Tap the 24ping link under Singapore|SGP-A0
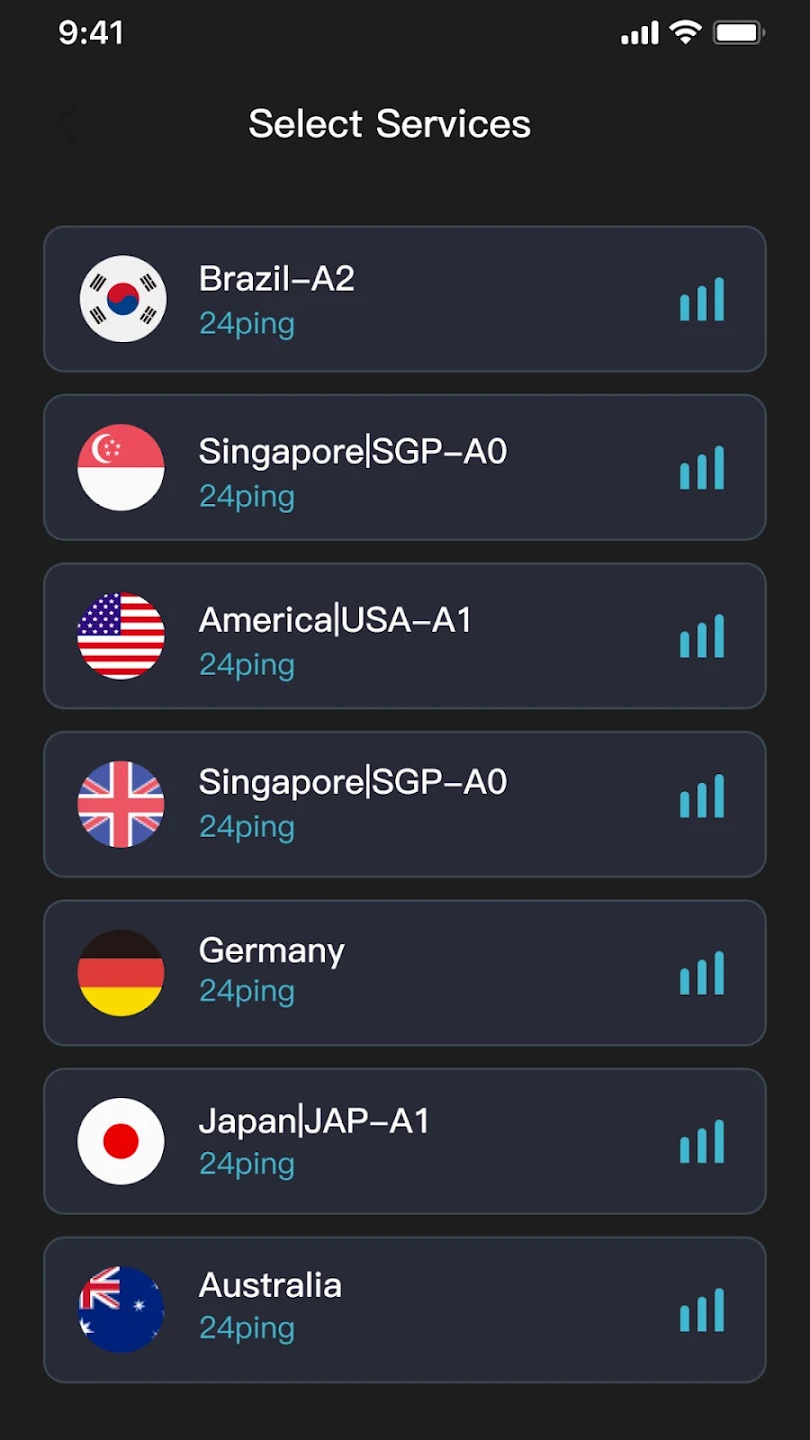Viewport: 810px width, 1440px height. pyautogui.click(x=246, y=495)
